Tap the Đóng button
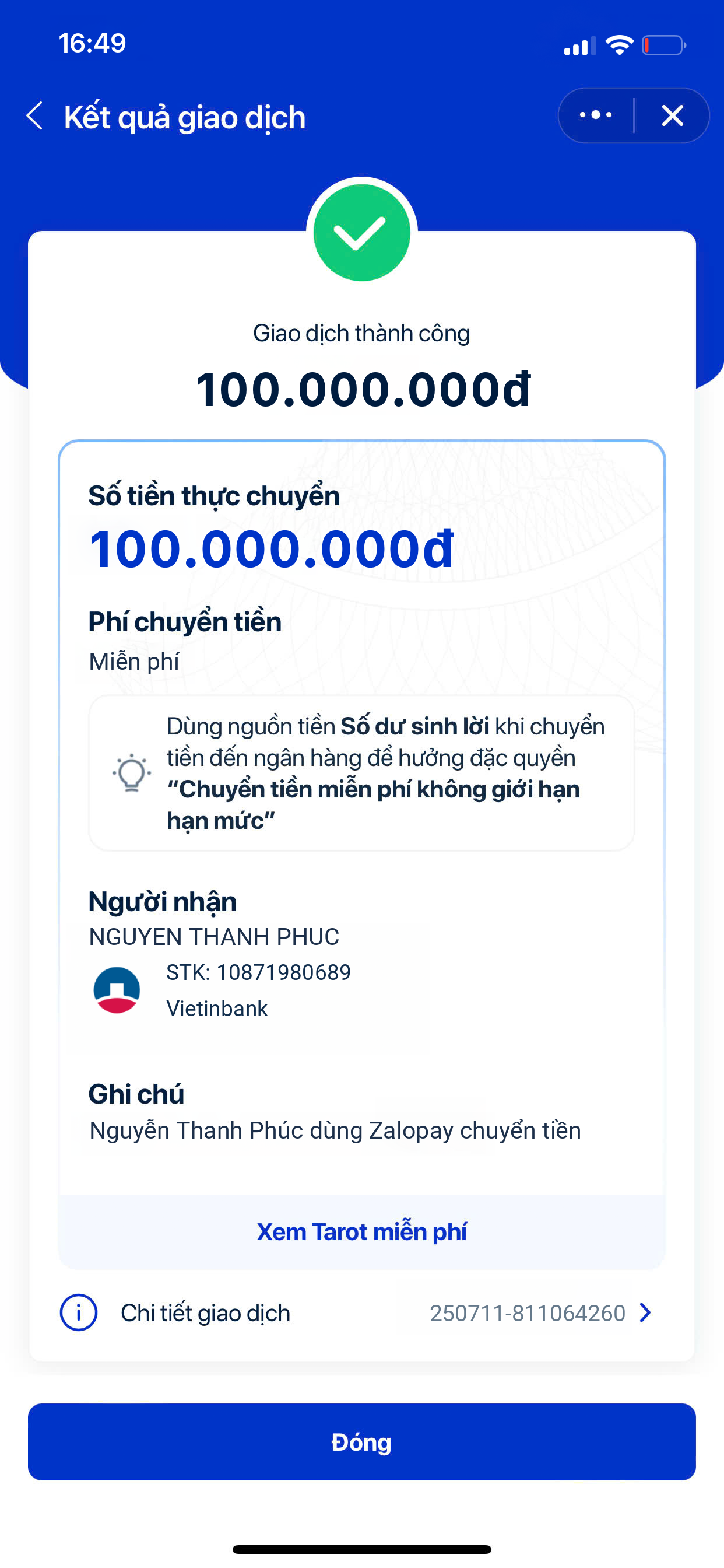Viewport: 724px width, 1568px height. pos(361,1442)
